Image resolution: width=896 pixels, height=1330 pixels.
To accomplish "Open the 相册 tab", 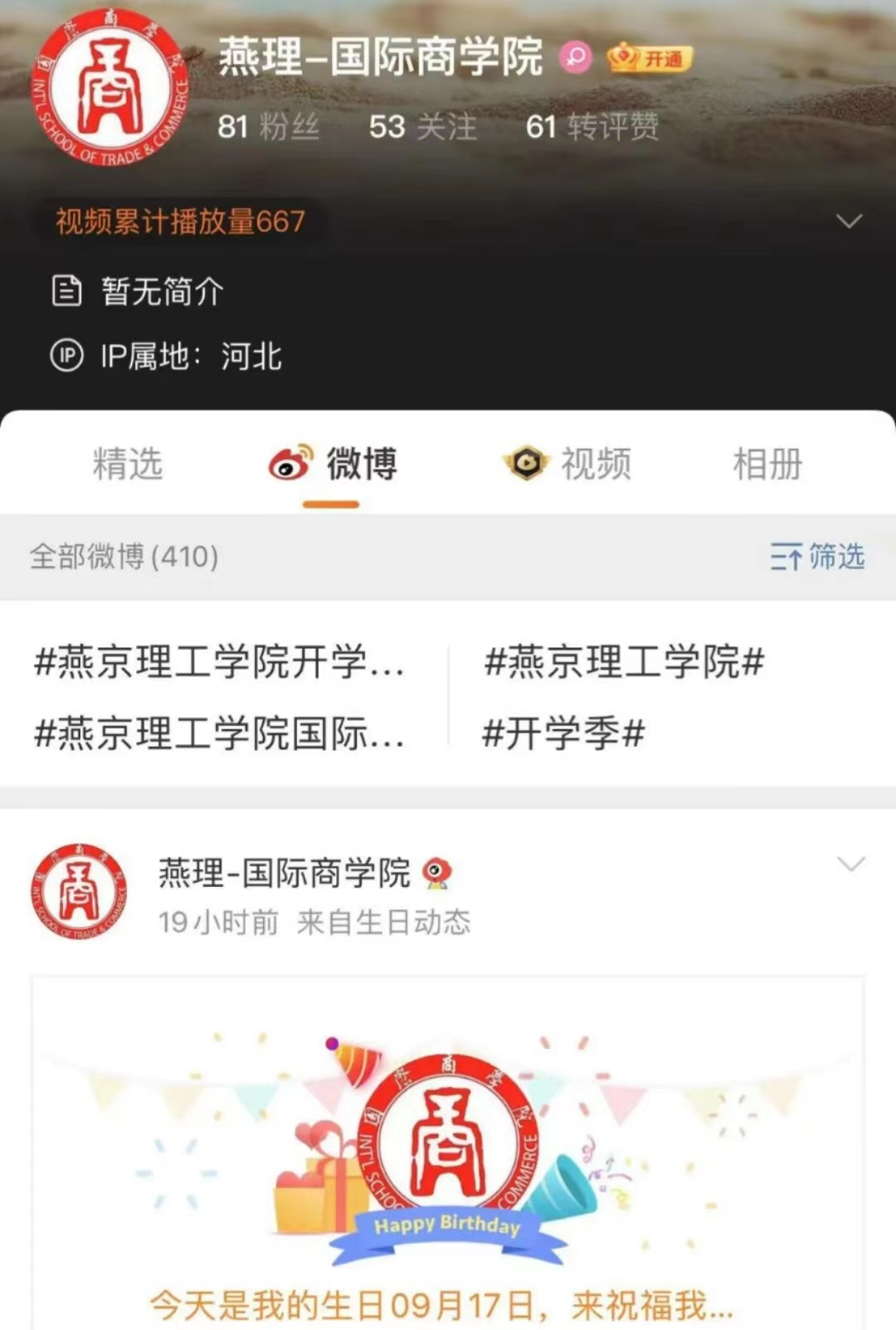I will [x=767, y=464].
